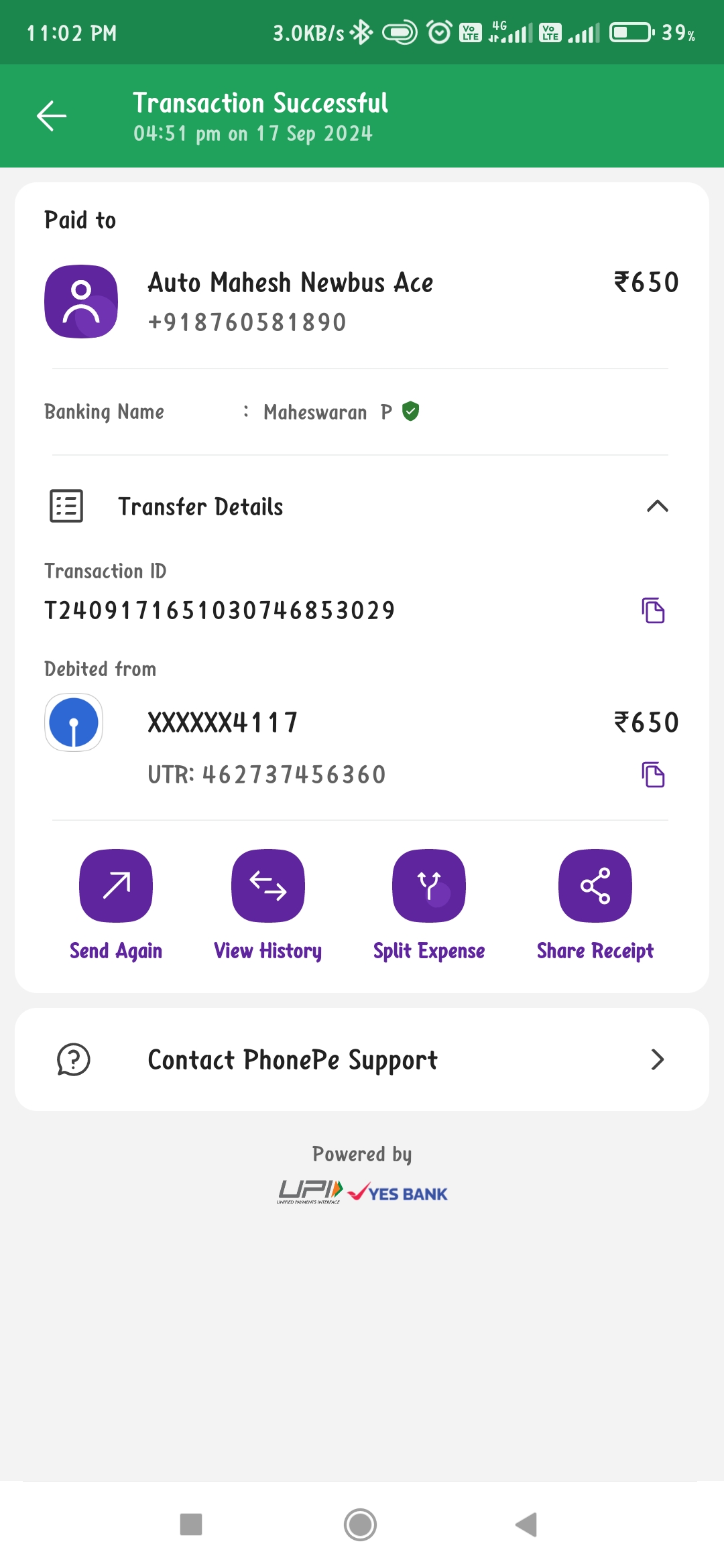Open the recent apps view
Screen dimensions: 724x1568
pos(191,1524)
